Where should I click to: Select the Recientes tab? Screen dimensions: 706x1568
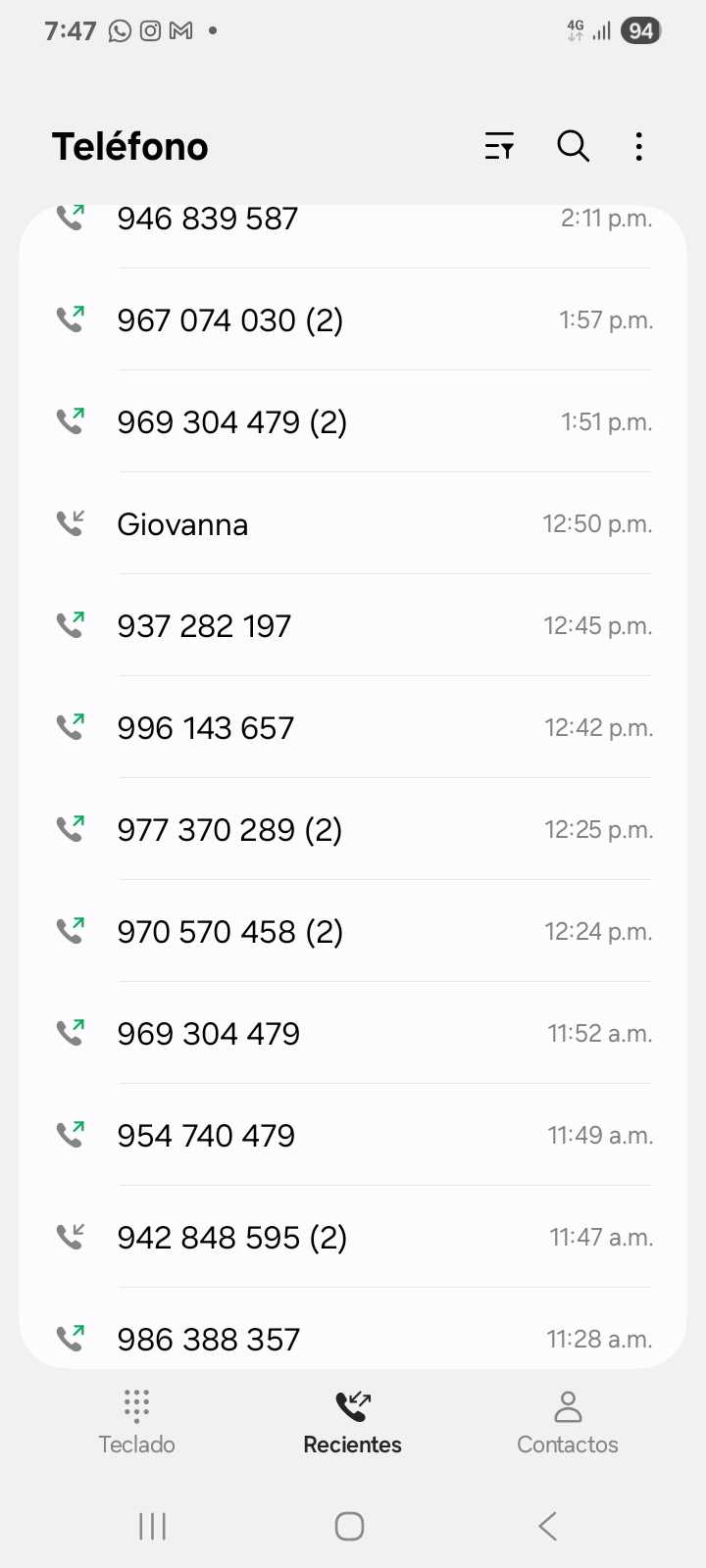click(352, 1422)
